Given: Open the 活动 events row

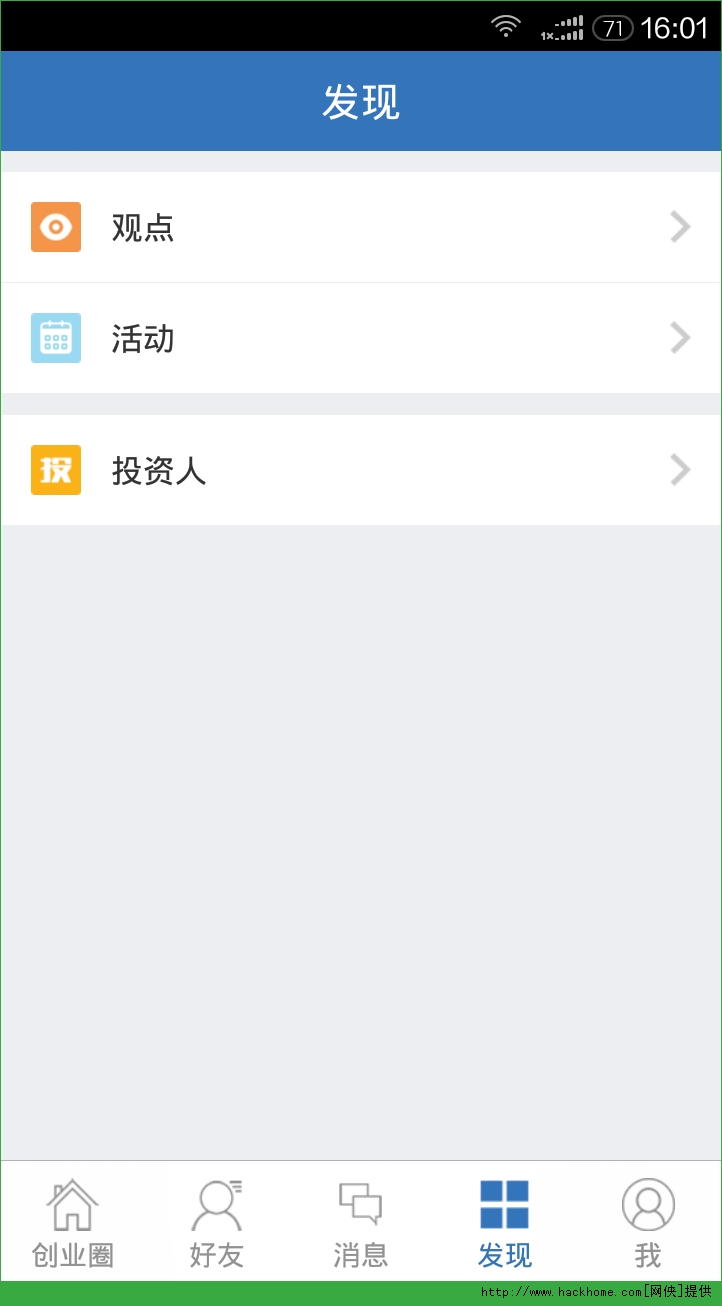Looking at the screenshot, I should 360,339.
